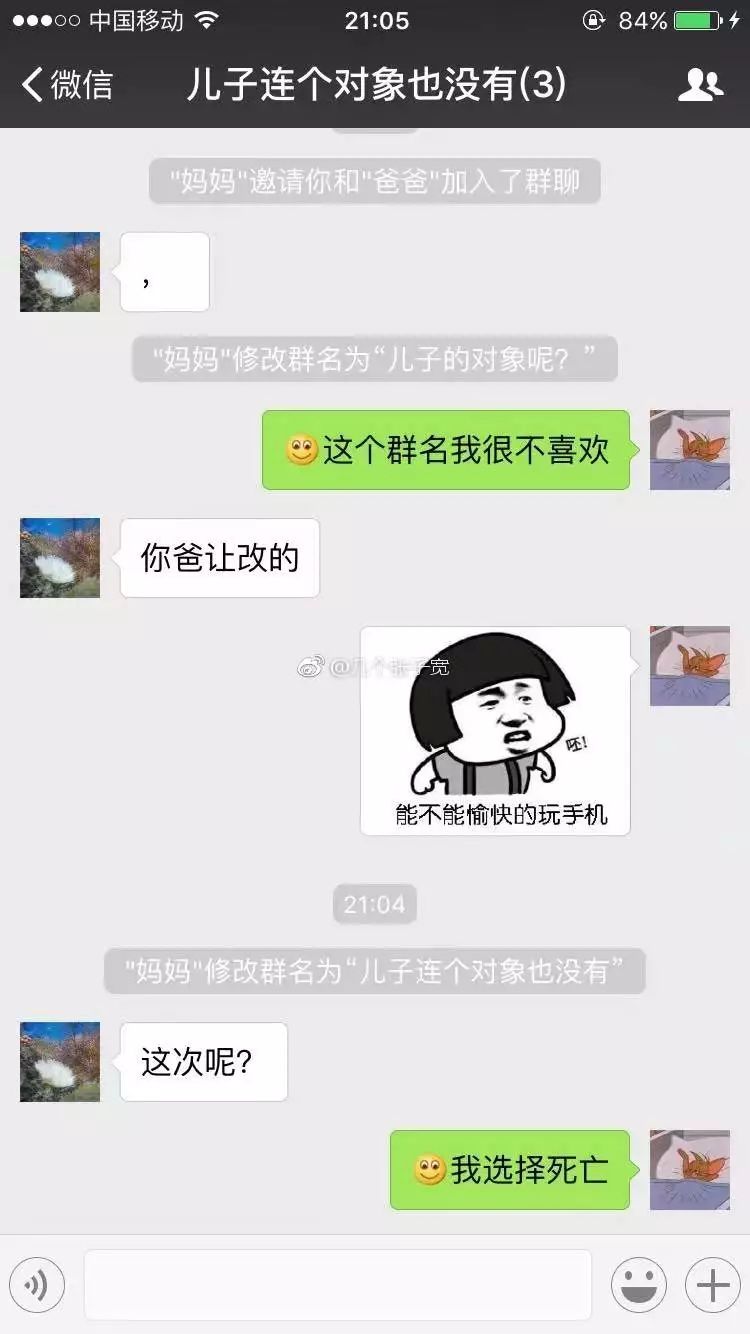
Task: Open the group members info icon
Action: pyautogui.click(x=700, y=85)
